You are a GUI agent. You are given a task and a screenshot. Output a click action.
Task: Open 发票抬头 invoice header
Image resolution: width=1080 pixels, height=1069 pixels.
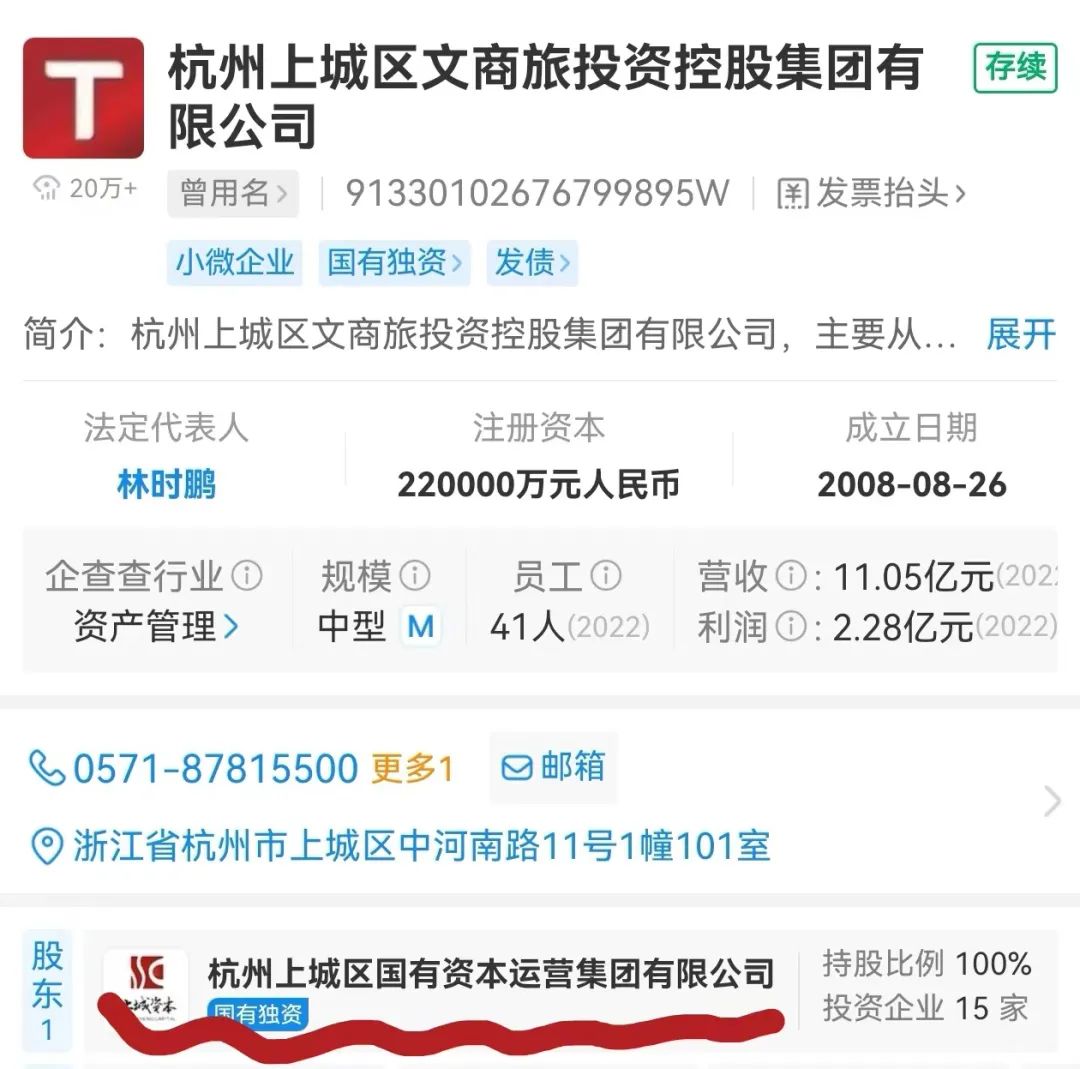point(870,193)
